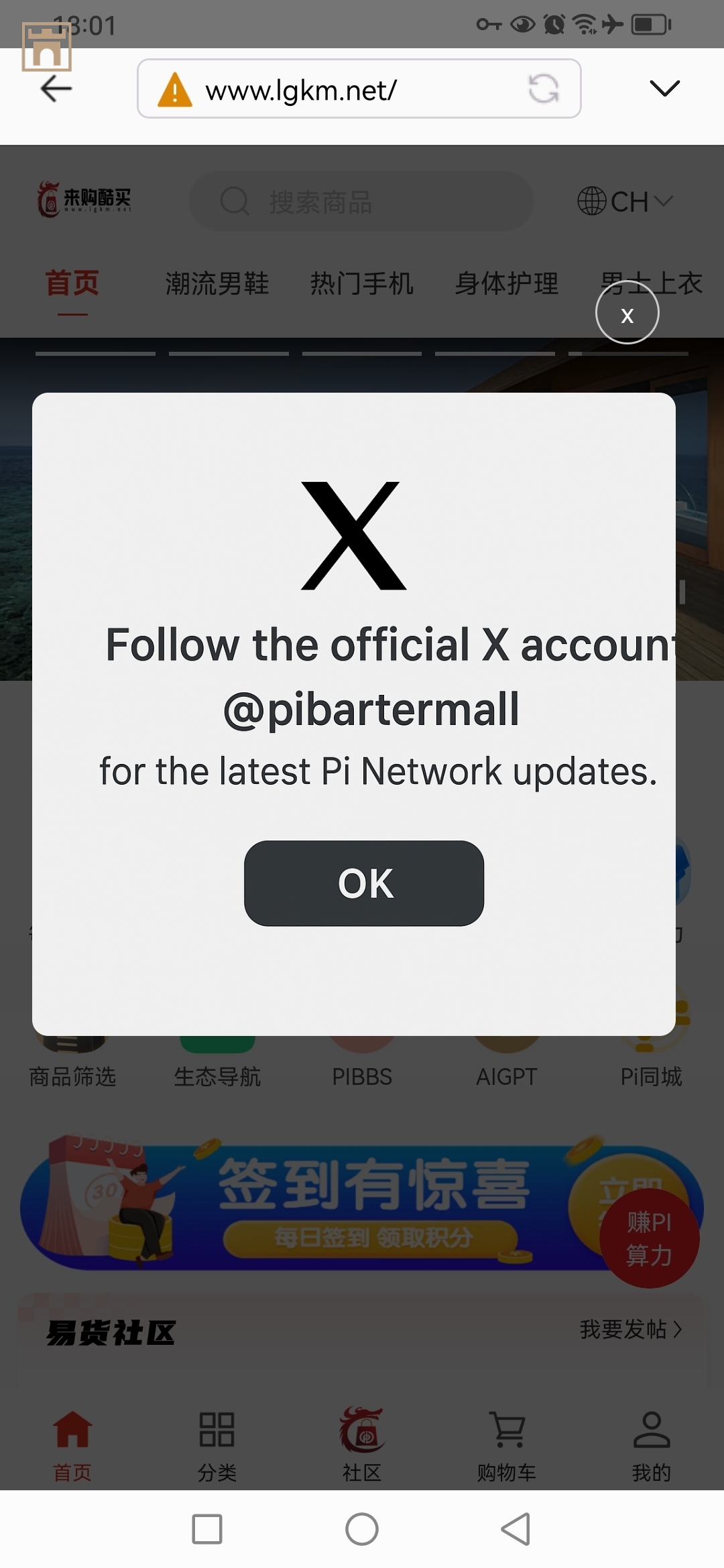The width and height of the screenshot is (724, 1568).
Task: Open the system recent apps
Action: point(207,1529)
